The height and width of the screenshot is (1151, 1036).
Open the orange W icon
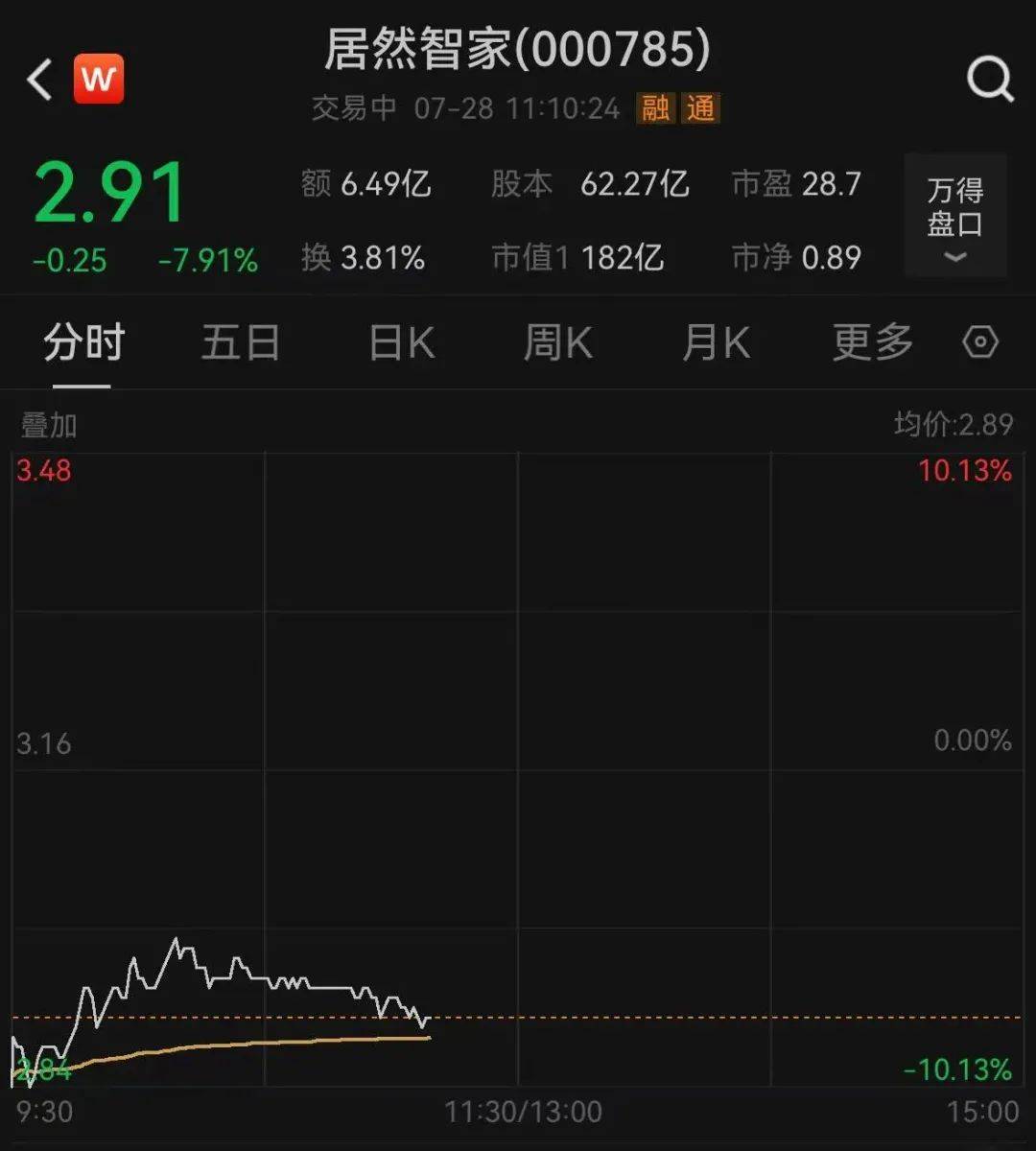point(98,79)
